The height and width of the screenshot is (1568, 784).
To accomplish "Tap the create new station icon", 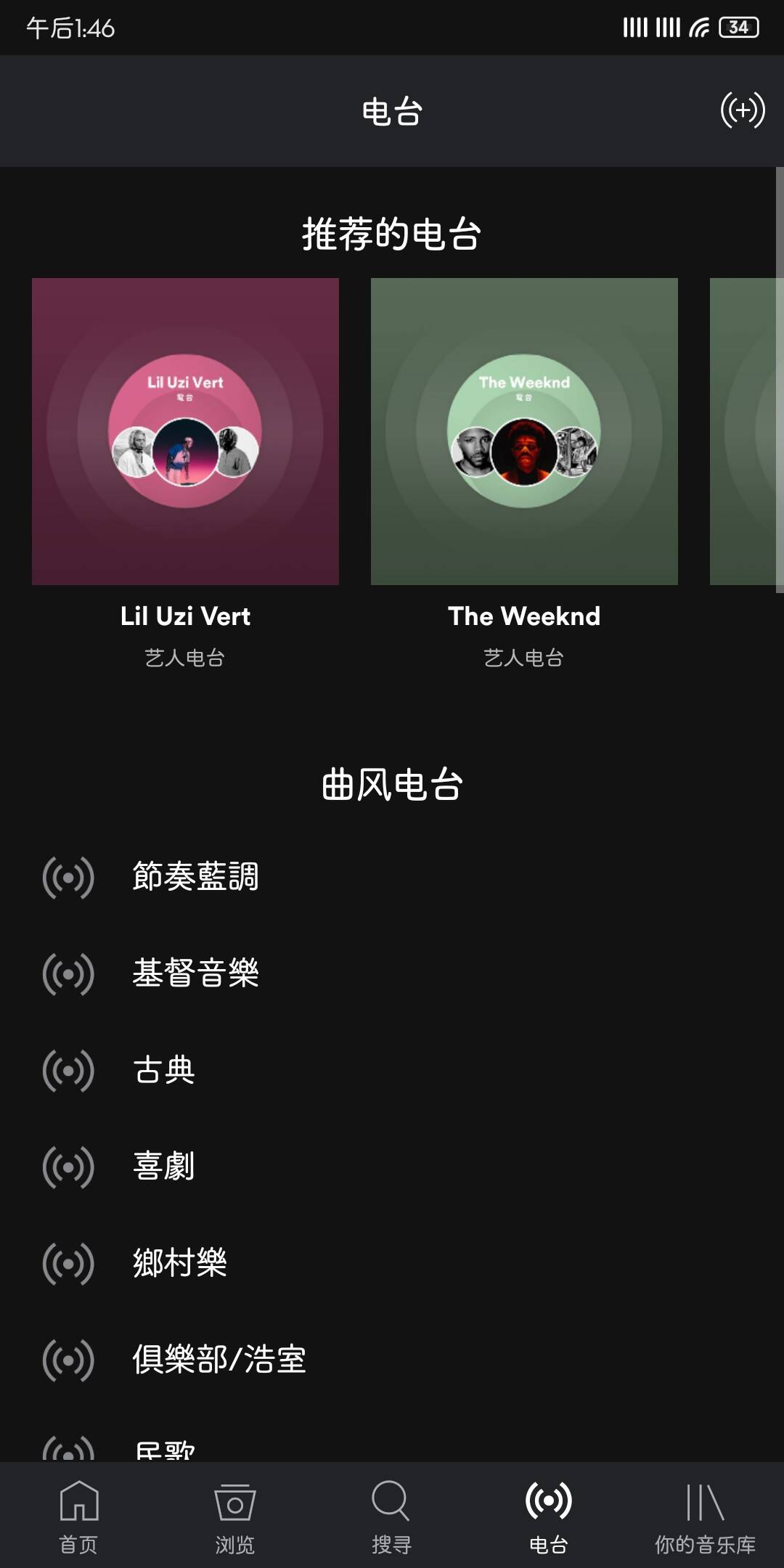I will coord(742,110).
